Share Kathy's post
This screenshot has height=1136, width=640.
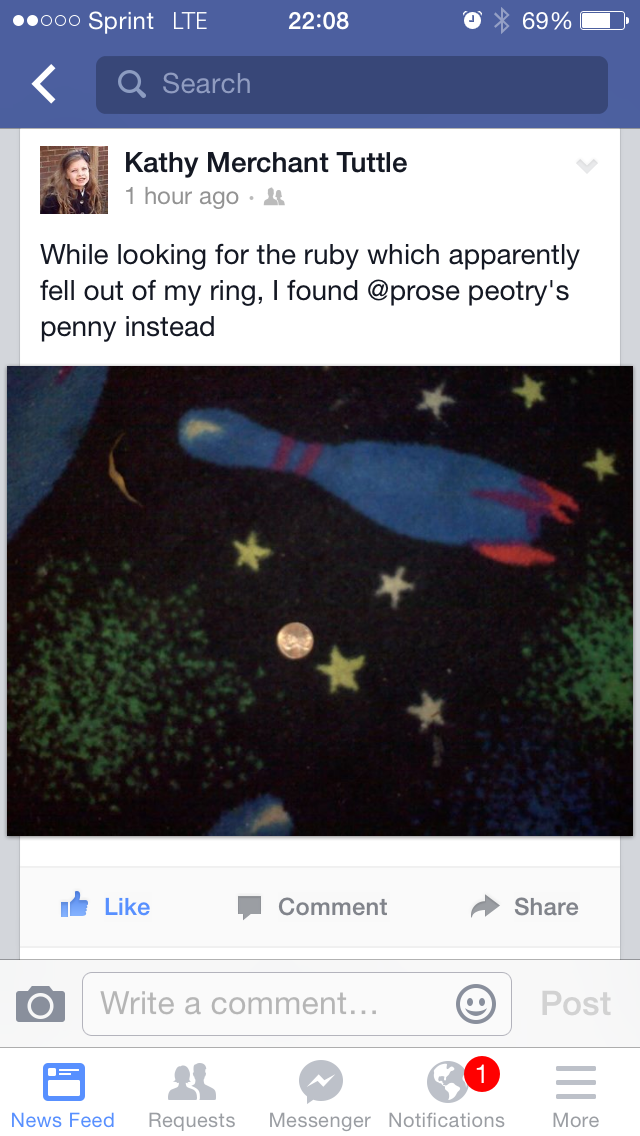pyautogui.click(x=525, y=907)
